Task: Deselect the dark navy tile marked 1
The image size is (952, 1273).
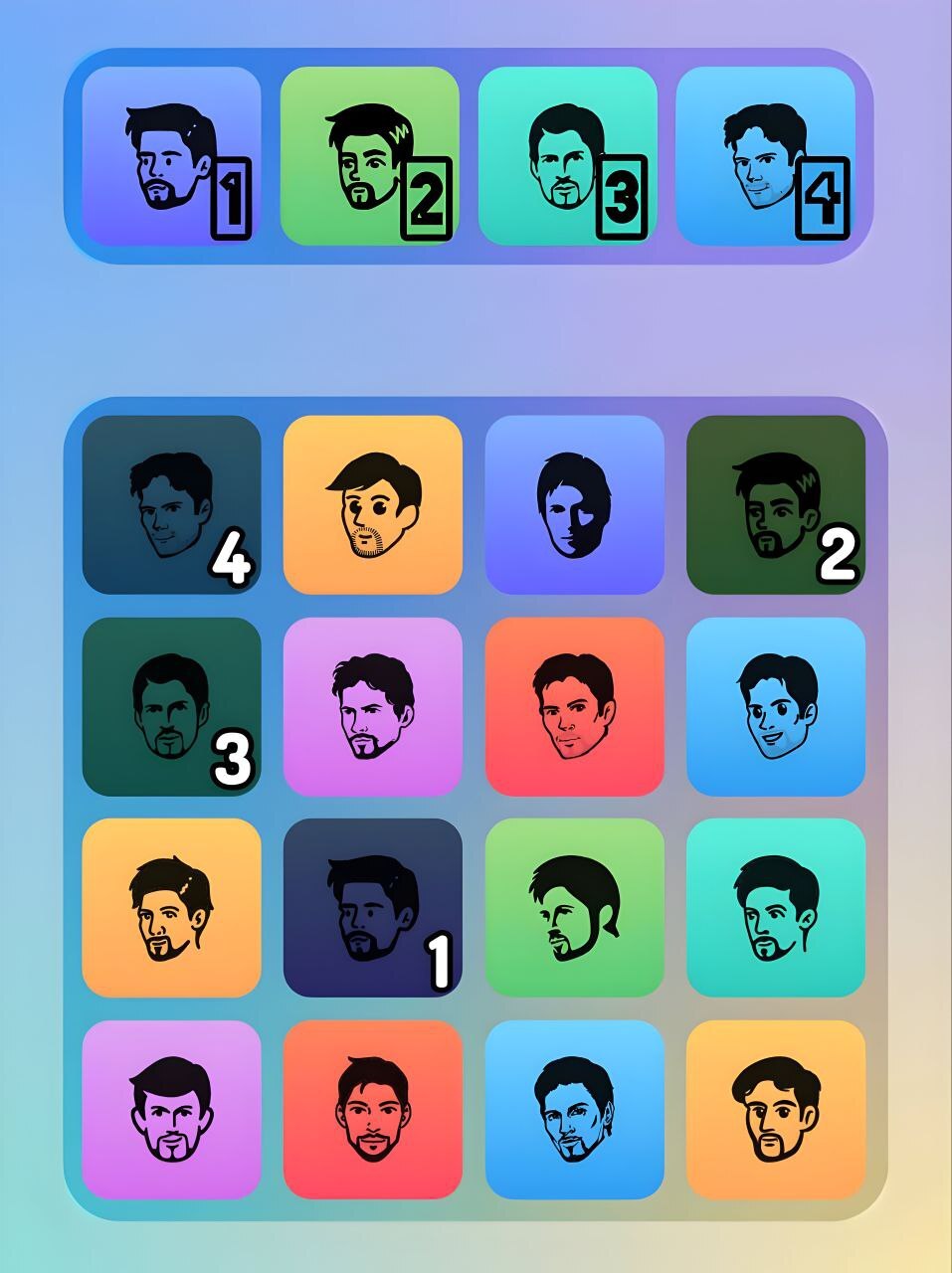Action: click(x=373, y=907)
